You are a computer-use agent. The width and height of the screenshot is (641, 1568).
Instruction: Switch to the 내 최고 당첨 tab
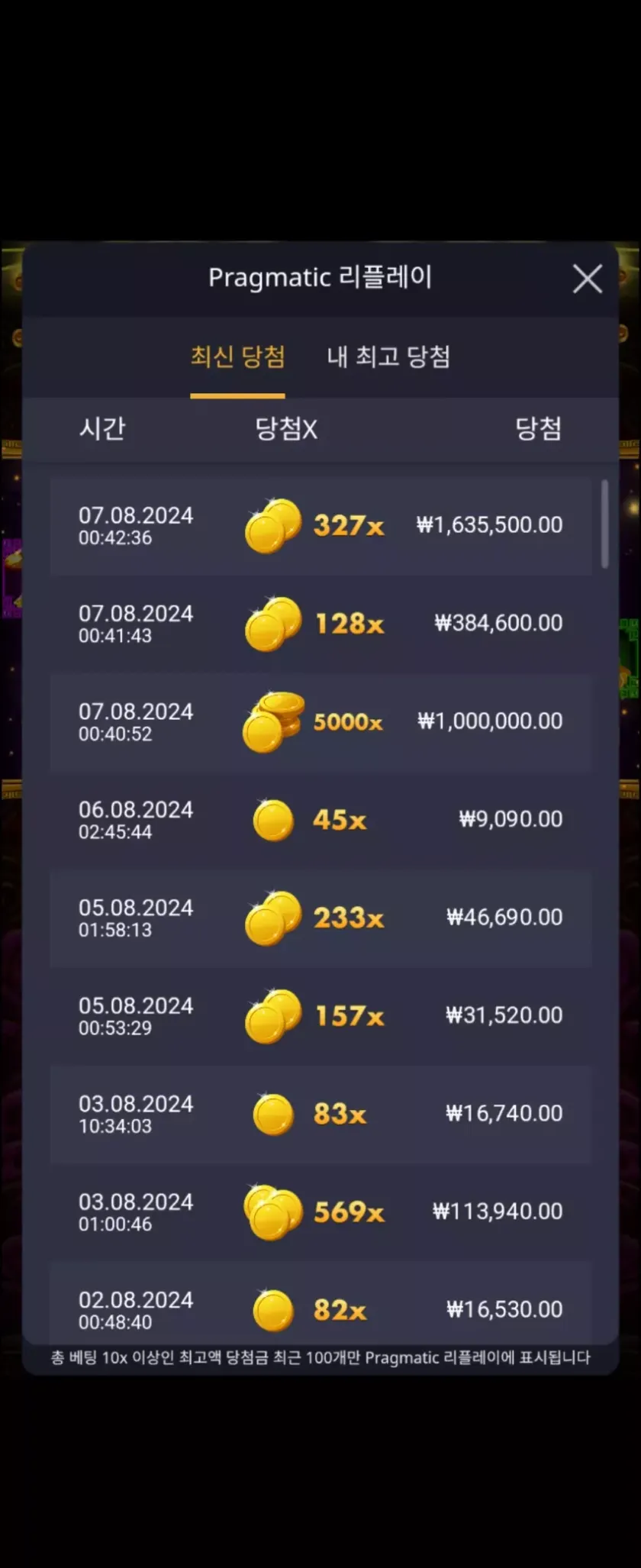pyautogui.click(x=388, y=357)
